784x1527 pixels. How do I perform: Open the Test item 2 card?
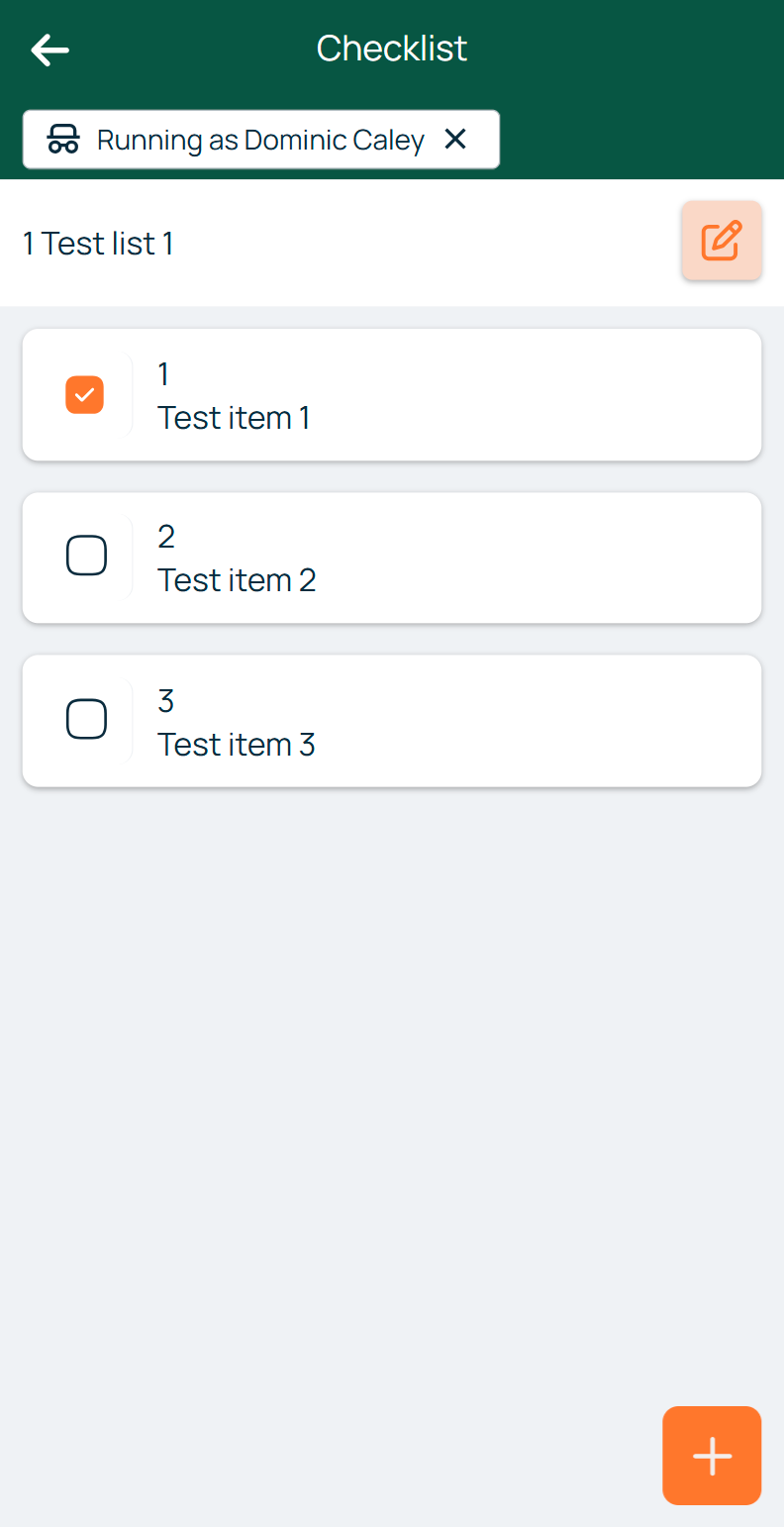(392, 558)
